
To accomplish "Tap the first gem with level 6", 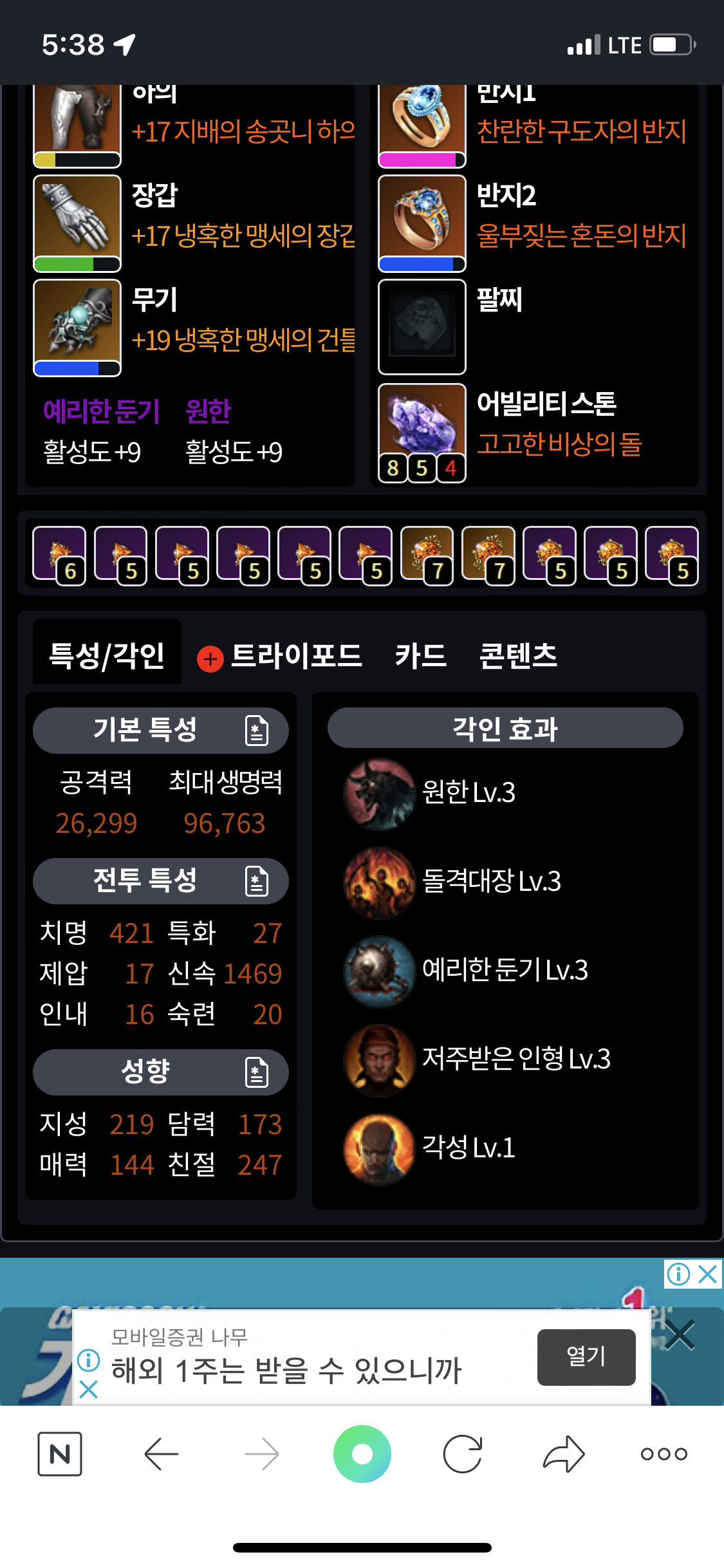I will [59, 555].
